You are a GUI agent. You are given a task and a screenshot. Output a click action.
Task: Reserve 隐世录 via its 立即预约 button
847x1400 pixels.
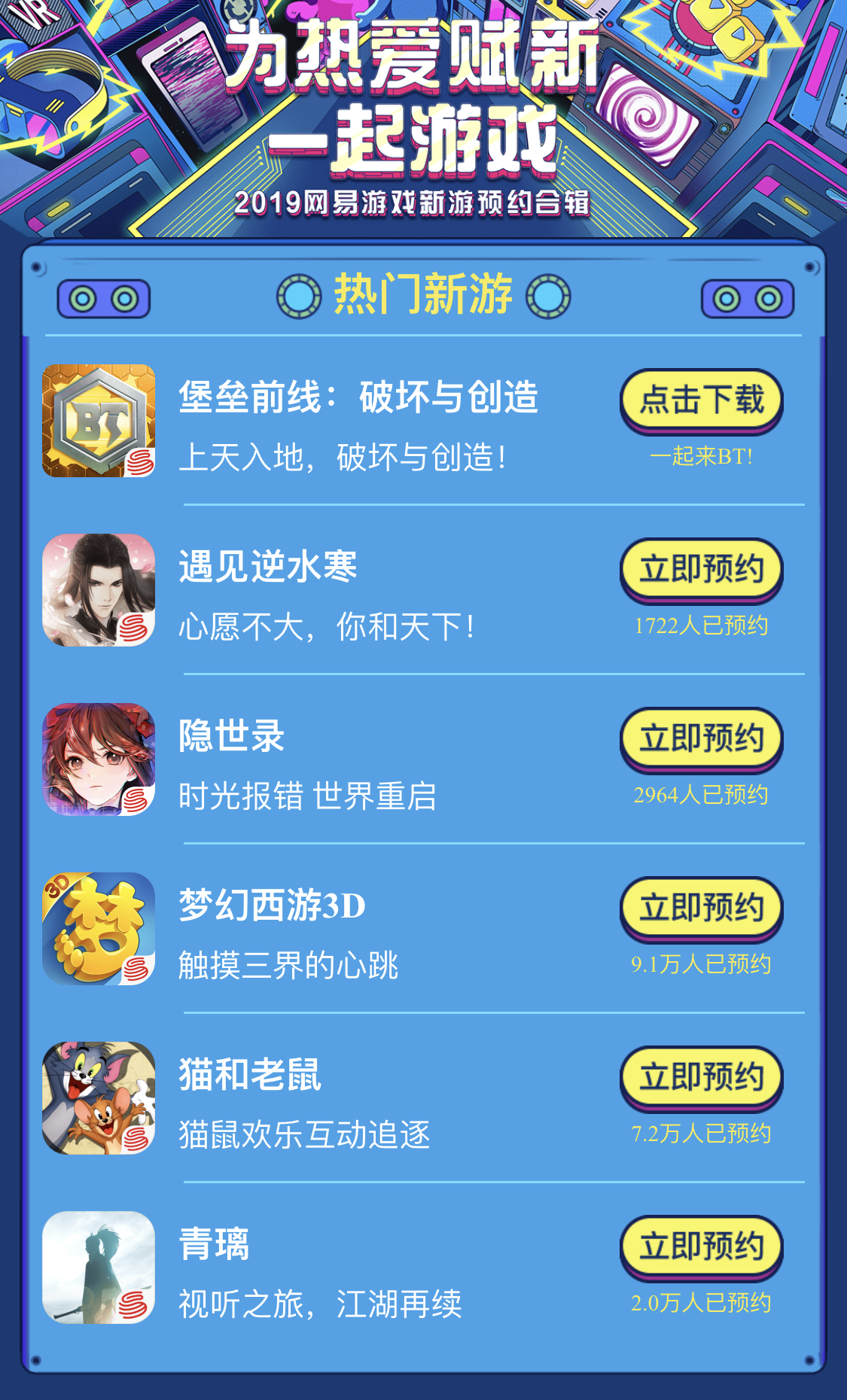pos(701,738)
